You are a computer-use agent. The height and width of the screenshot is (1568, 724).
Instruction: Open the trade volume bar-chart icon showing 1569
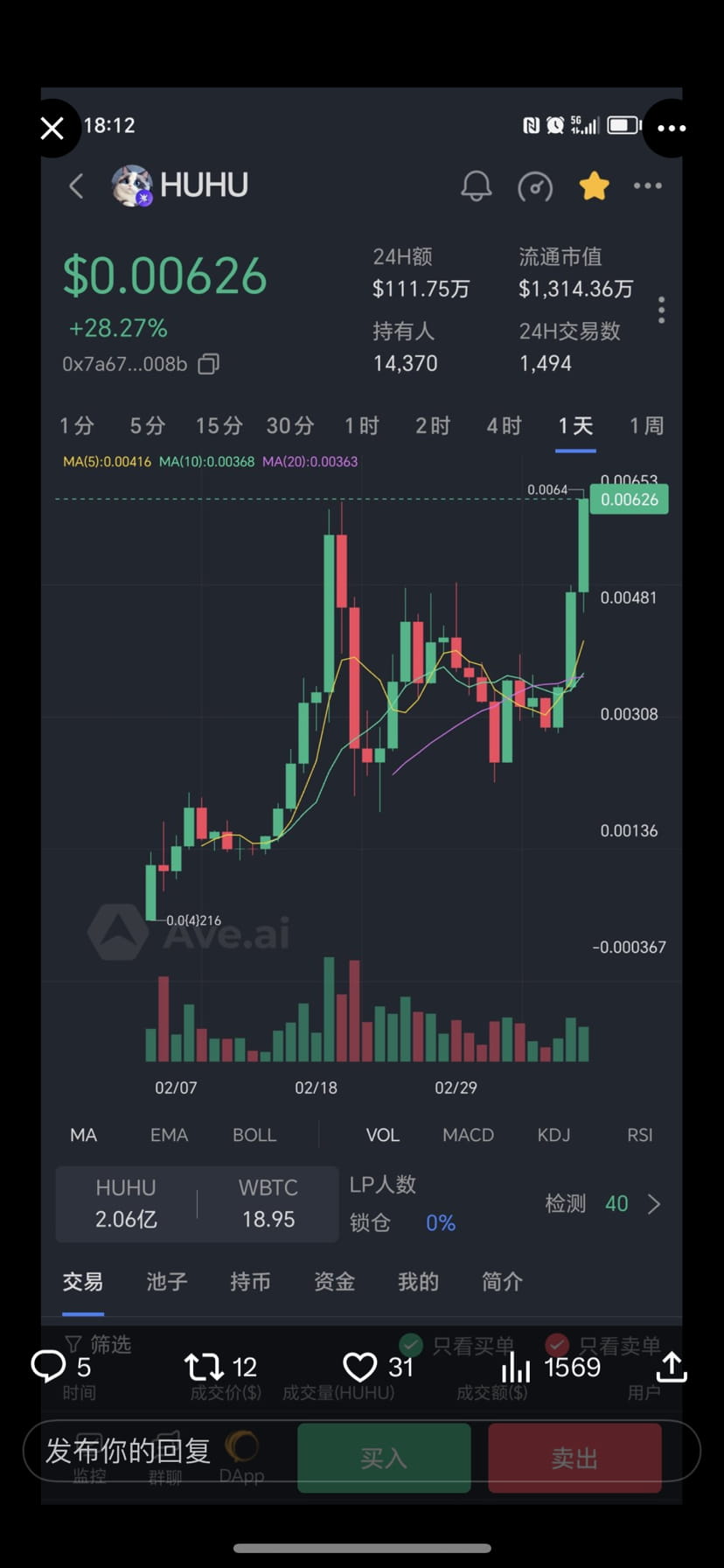click(x=516, y=1366)
